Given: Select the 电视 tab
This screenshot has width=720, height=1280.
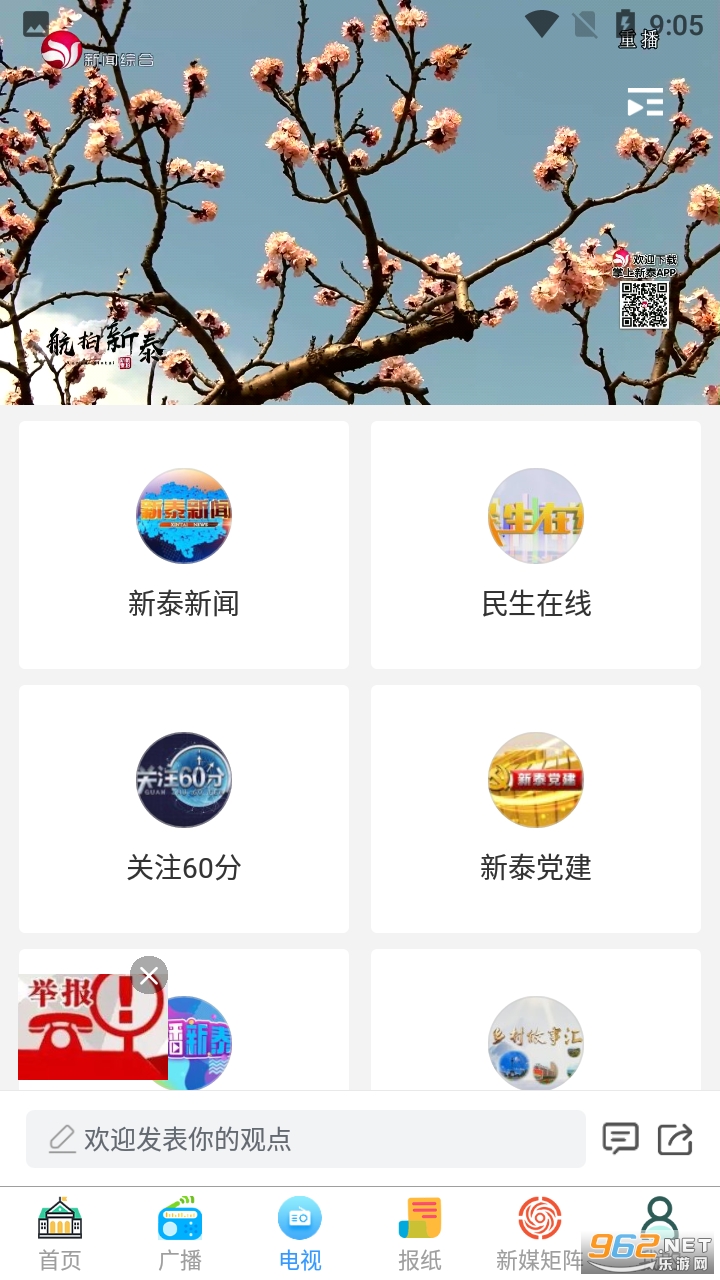Looking at the screenshot, I should pos(300,1234).
